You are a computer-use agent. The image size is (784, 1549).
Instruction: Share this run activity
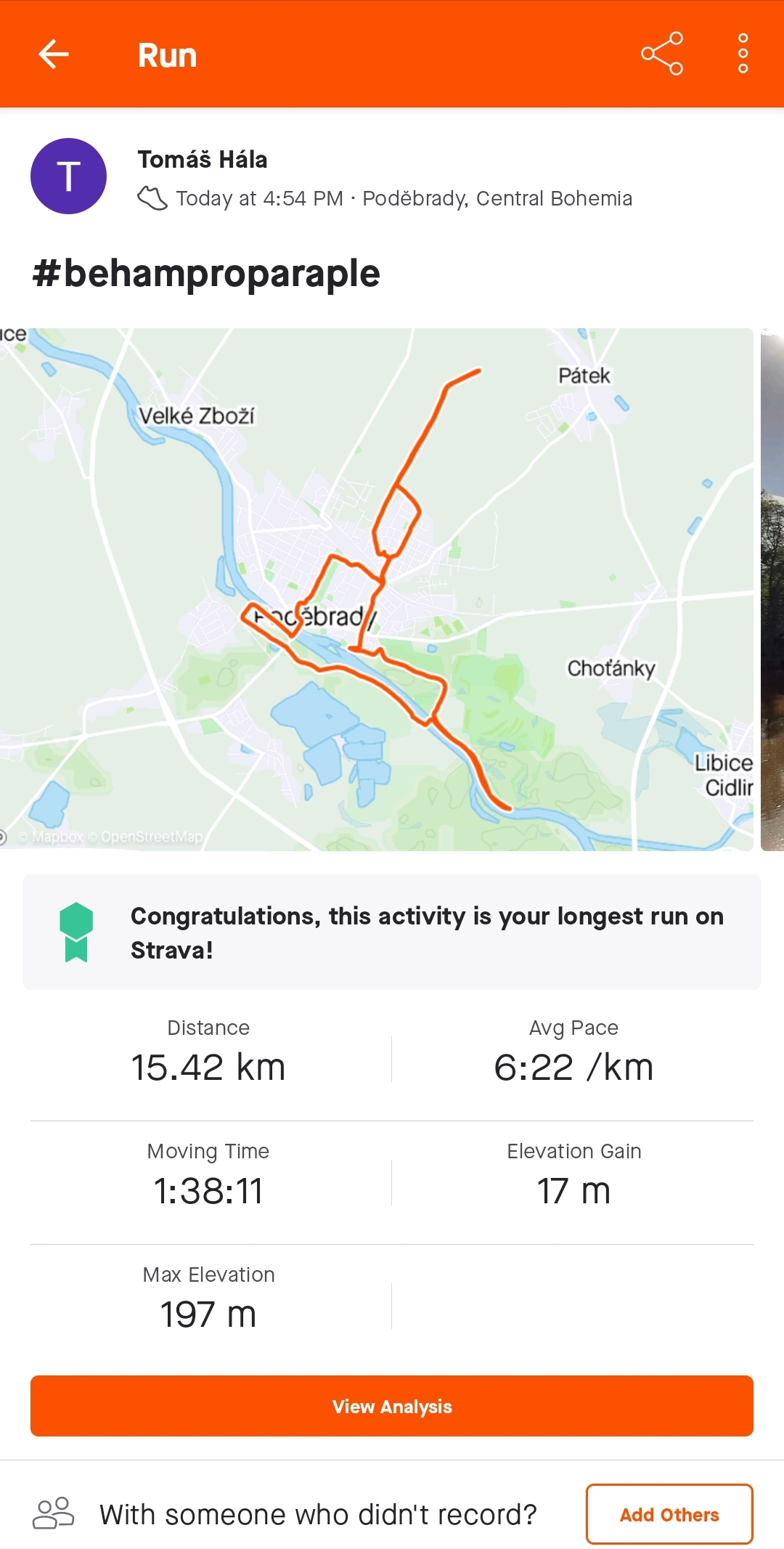[x=662, y=54]
